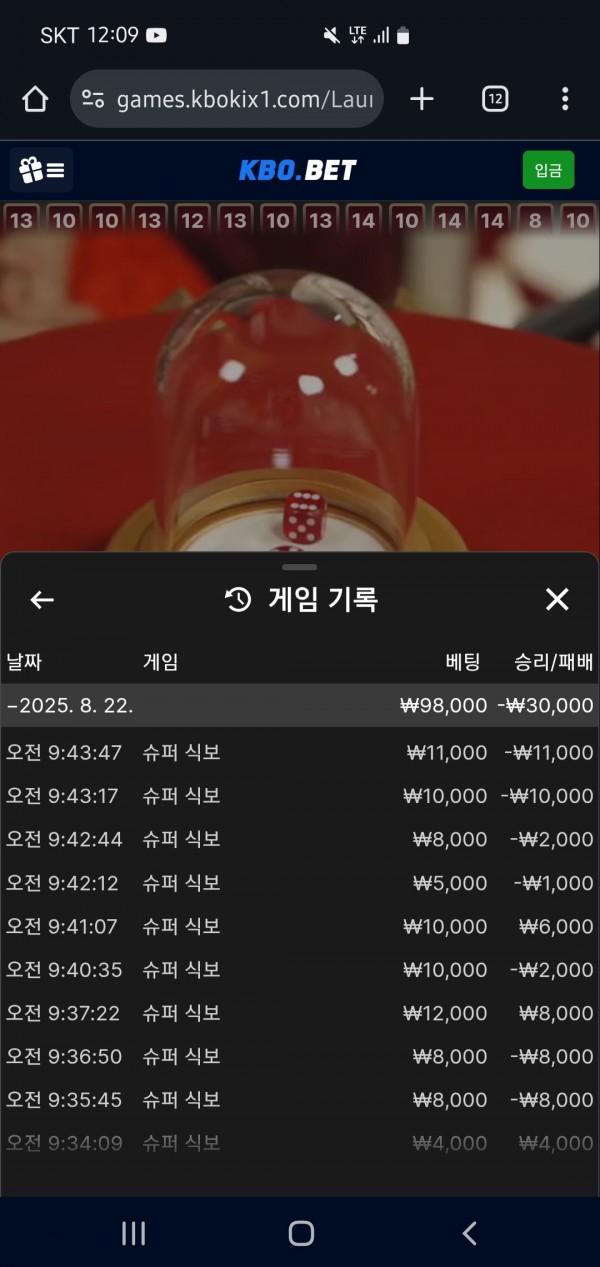Go to the browser home page
Viewport: 600px width, 1267px height.
[35, 99]
